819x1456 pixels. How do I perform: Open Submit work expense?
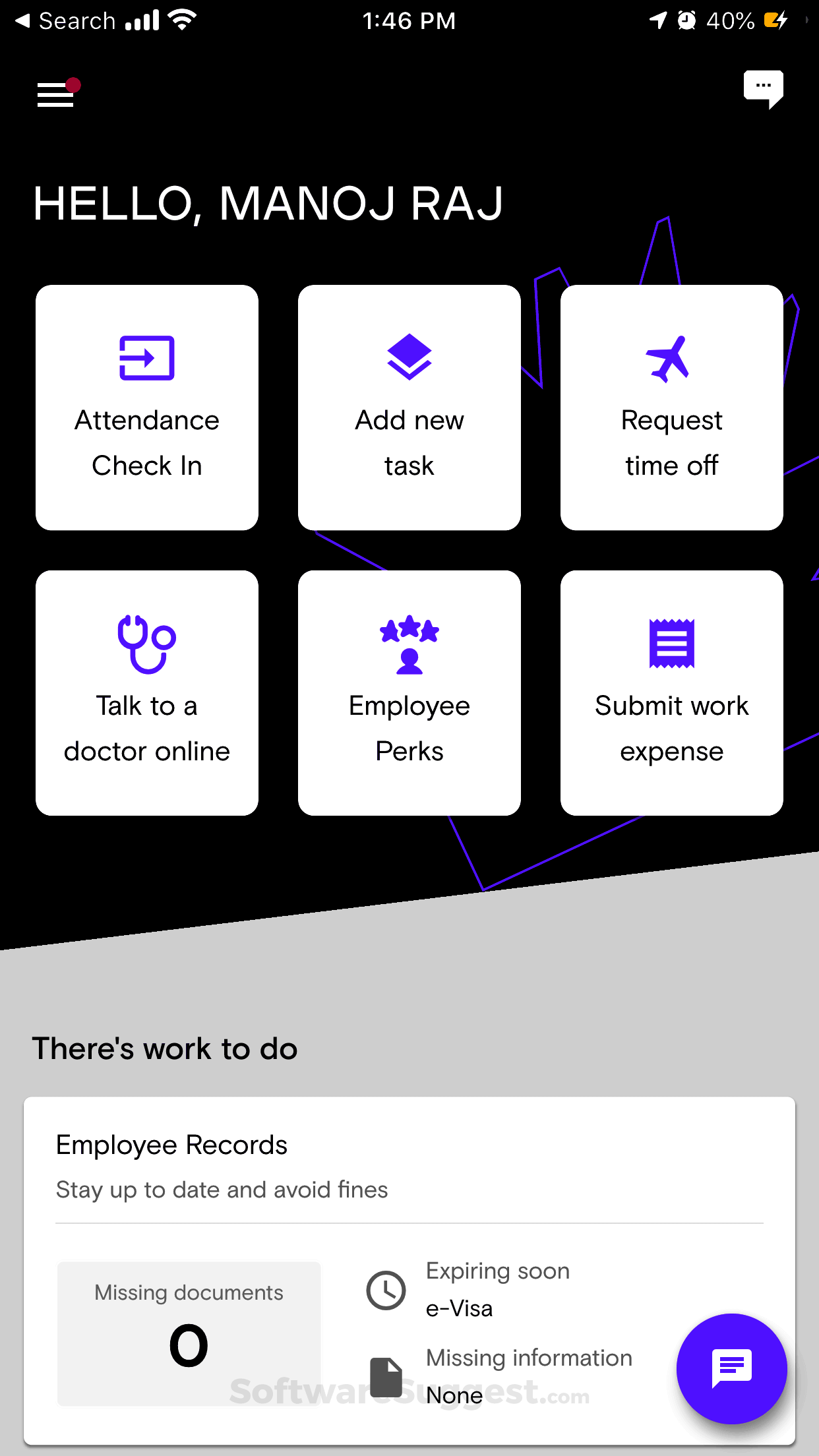pos(671,693)
